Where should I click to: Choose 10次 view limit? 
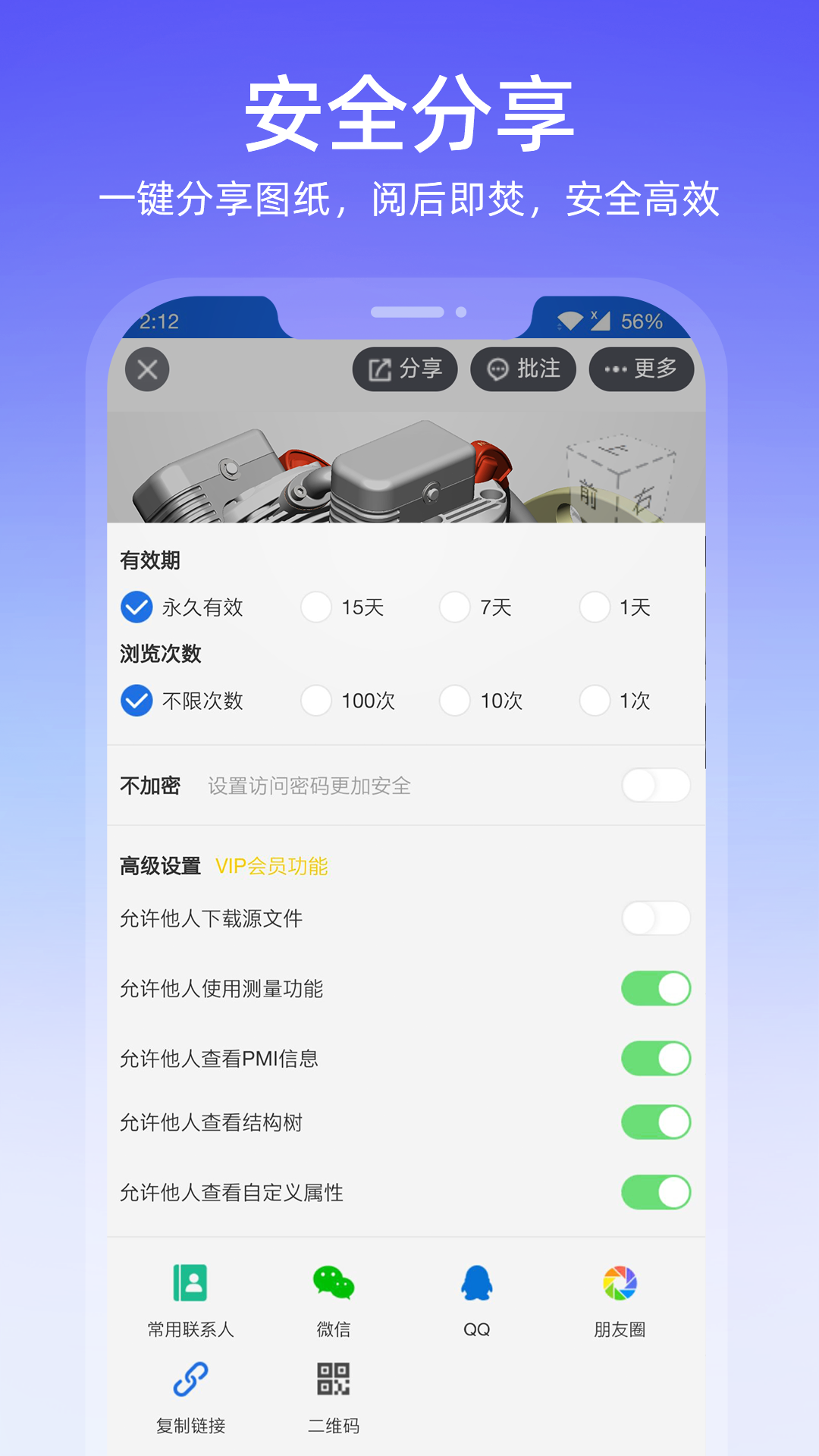(454, 701)
